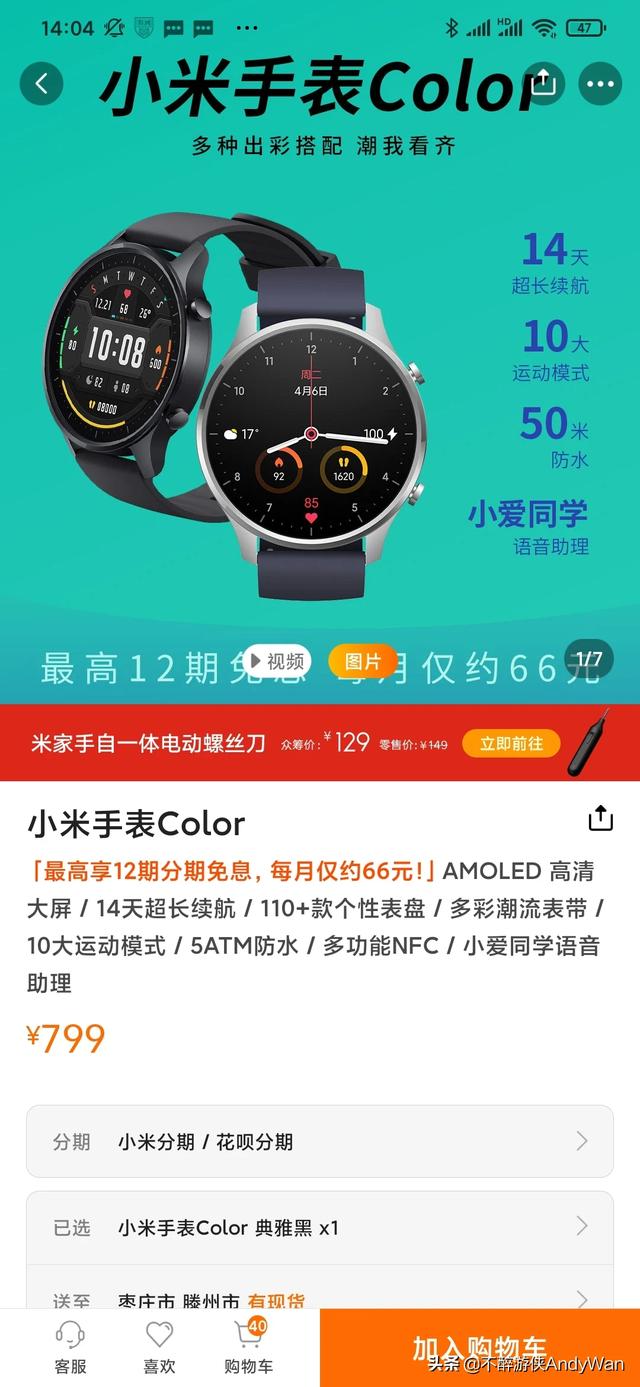Tap 加入购物车 to add to cart
The height and width of the screenshot is (1387, 640).
coord(479,1348)
